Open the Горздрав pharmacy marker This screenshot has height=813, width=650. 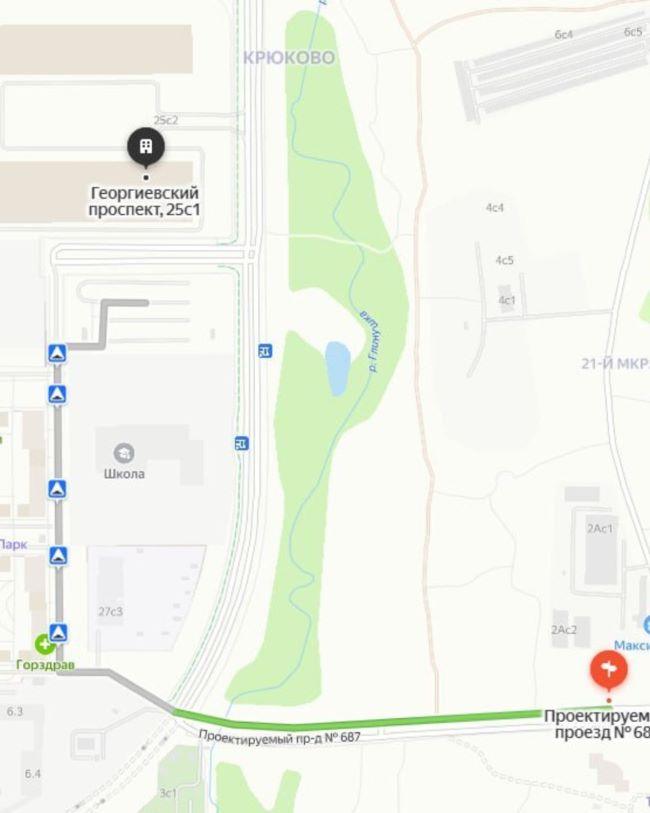coord(44,645)
